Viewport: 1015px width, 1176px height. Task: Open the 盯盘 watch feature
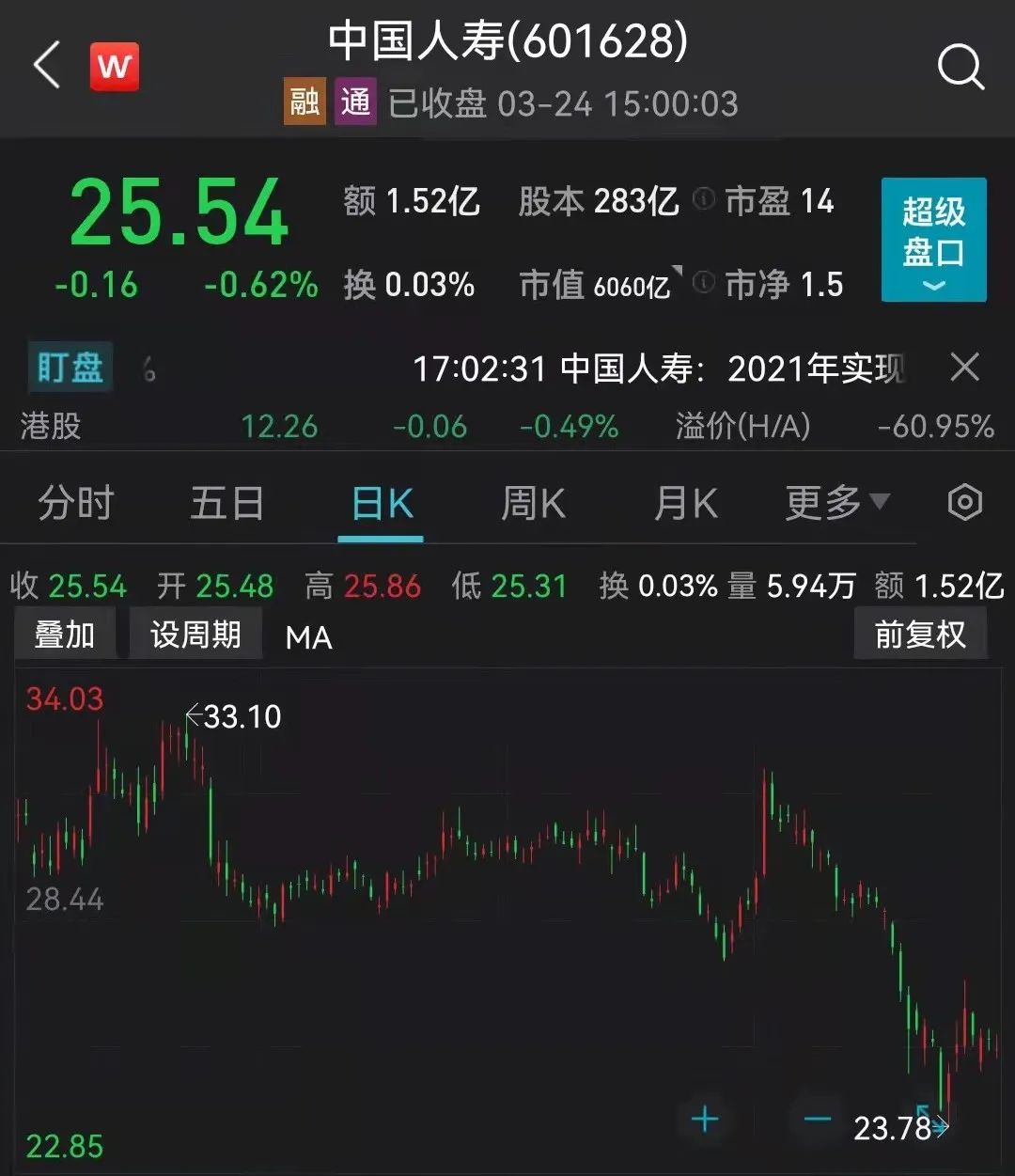point(70,368)
